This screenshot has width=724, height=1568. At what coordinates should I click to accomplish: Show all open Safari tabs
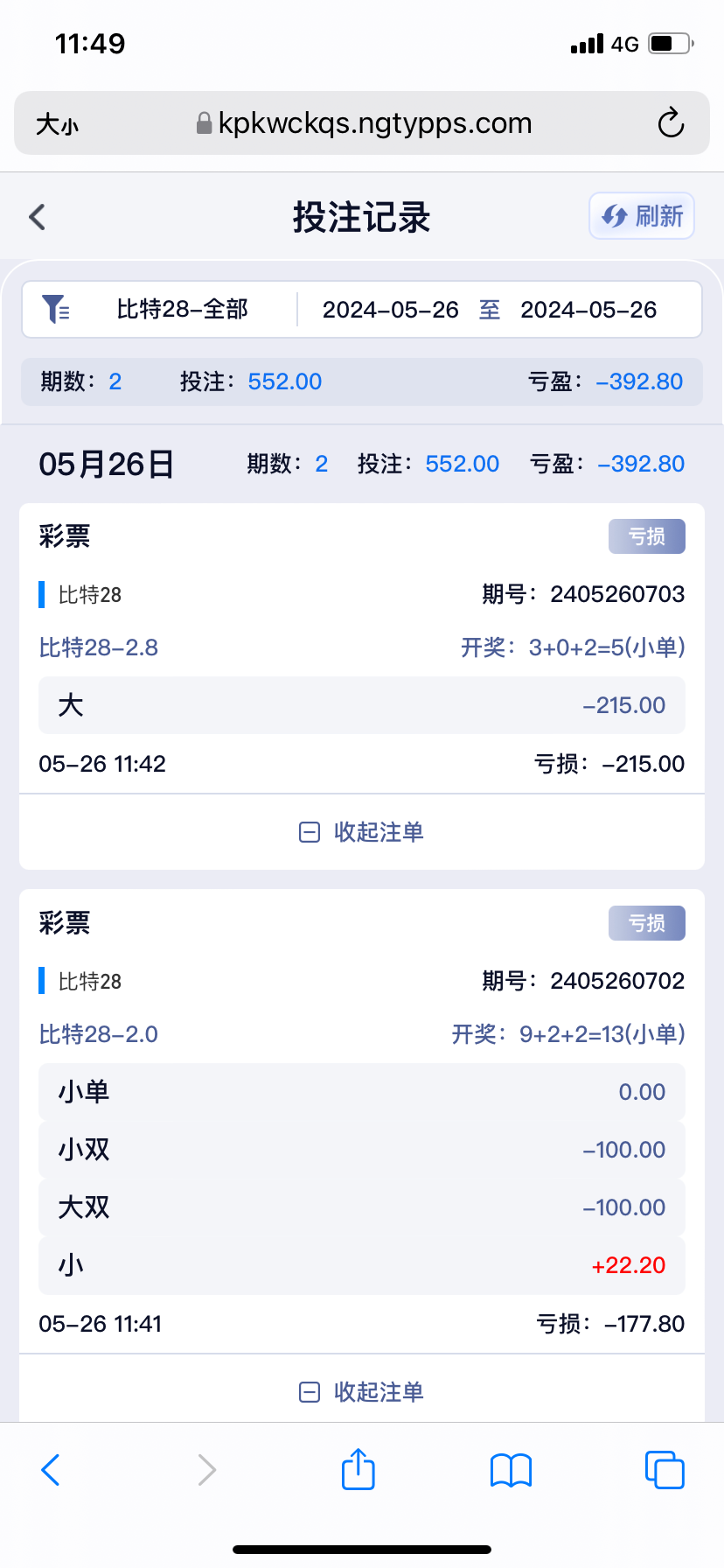click(x=665, y=1469)
